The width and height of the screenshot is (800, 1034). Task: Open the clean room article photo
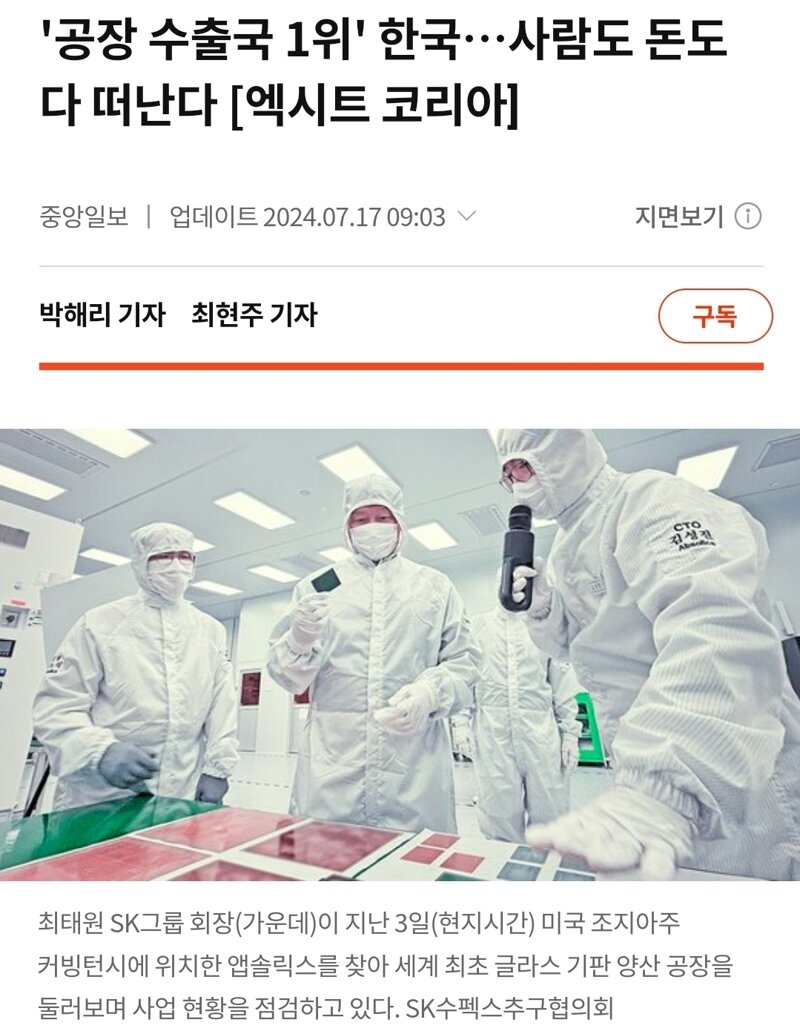click(400, 654)
